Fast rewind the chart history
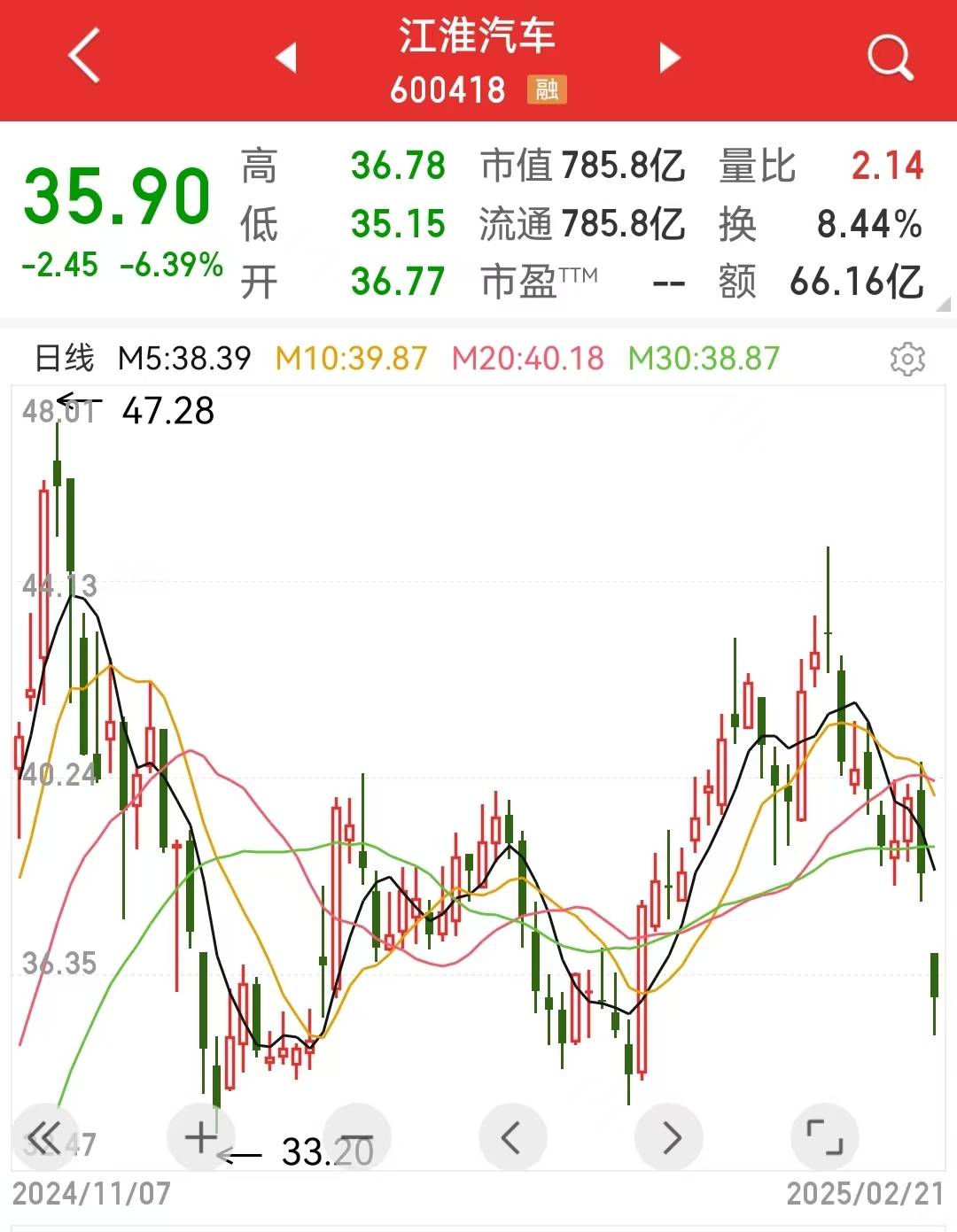The width and height of the screenshot is (957, 1232). tap(46, 1136)
